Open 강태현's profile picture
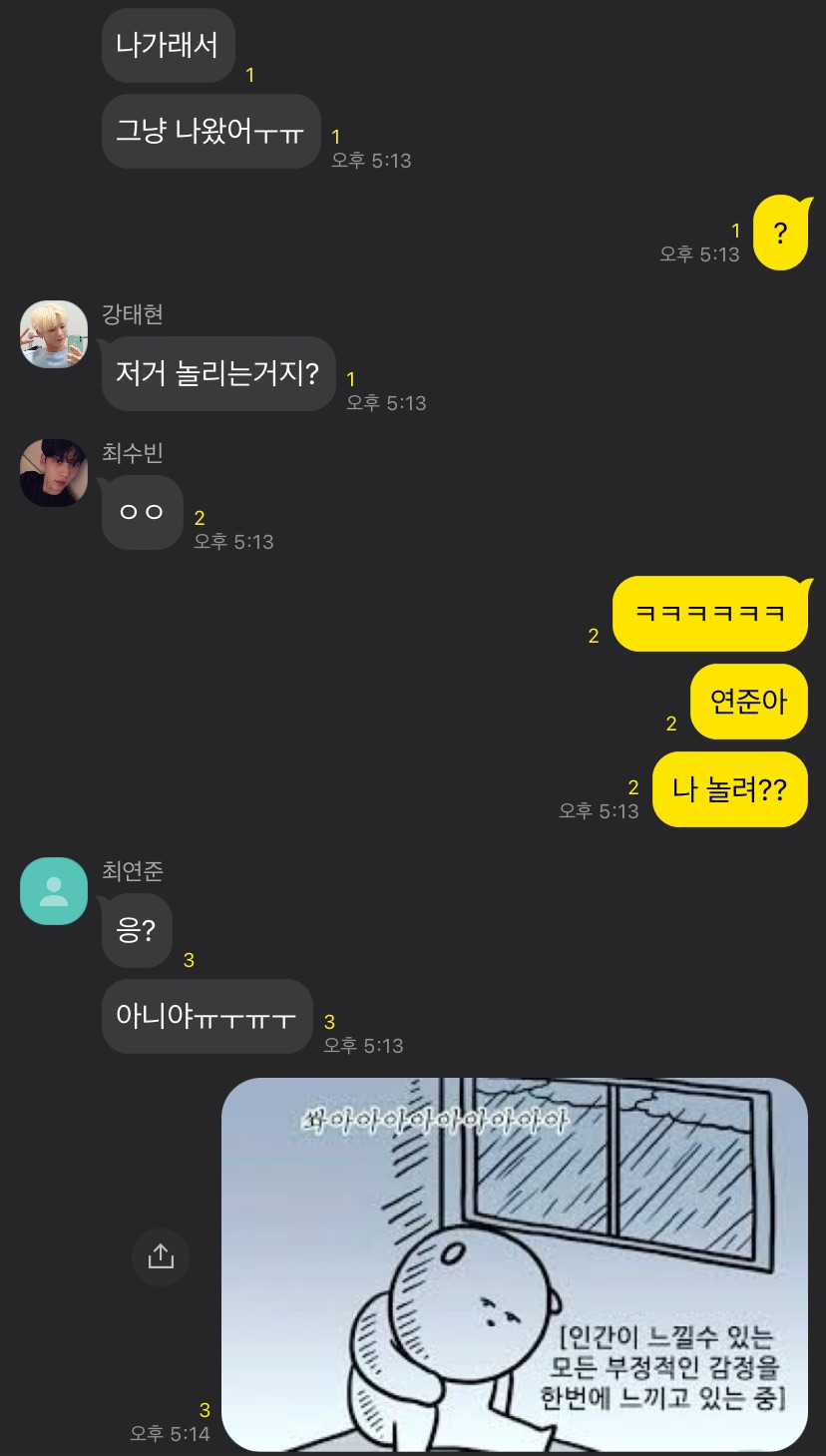The height and width of the screenshot is (1456, 826). [x=54, y=334]
